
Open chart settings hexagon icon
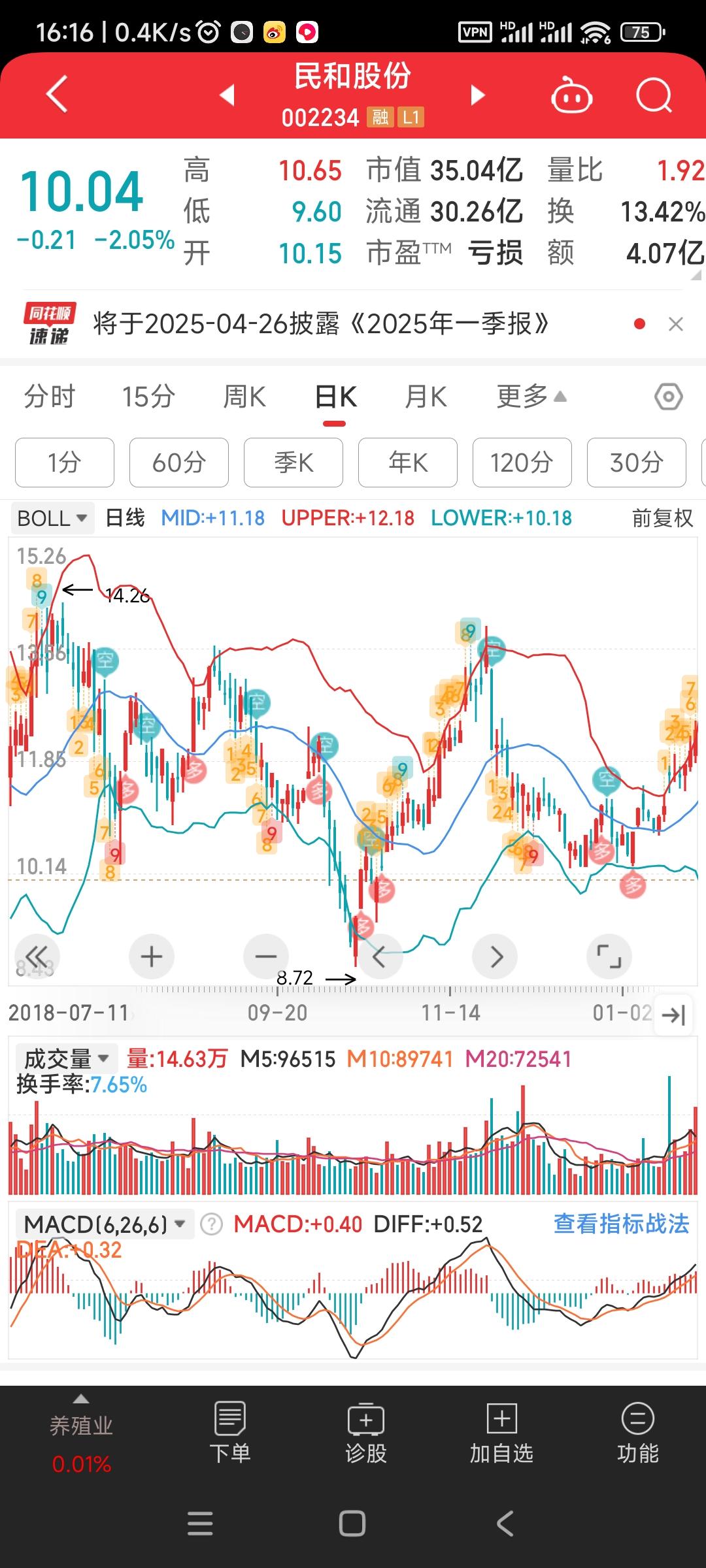pos(668,397)
